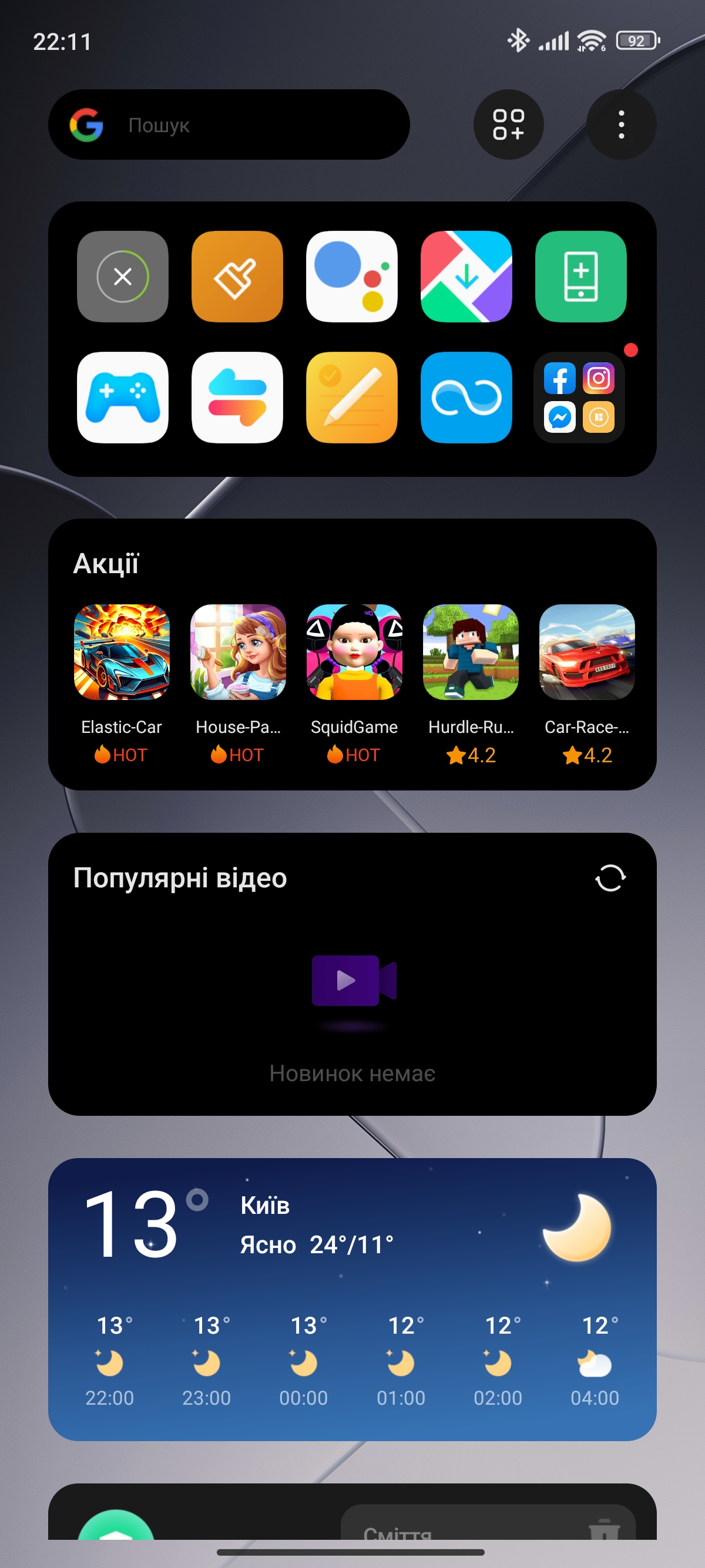Open the Car-Race game
The width and height of the screenshot is (705, 1568).
click(x=587, y=652)
